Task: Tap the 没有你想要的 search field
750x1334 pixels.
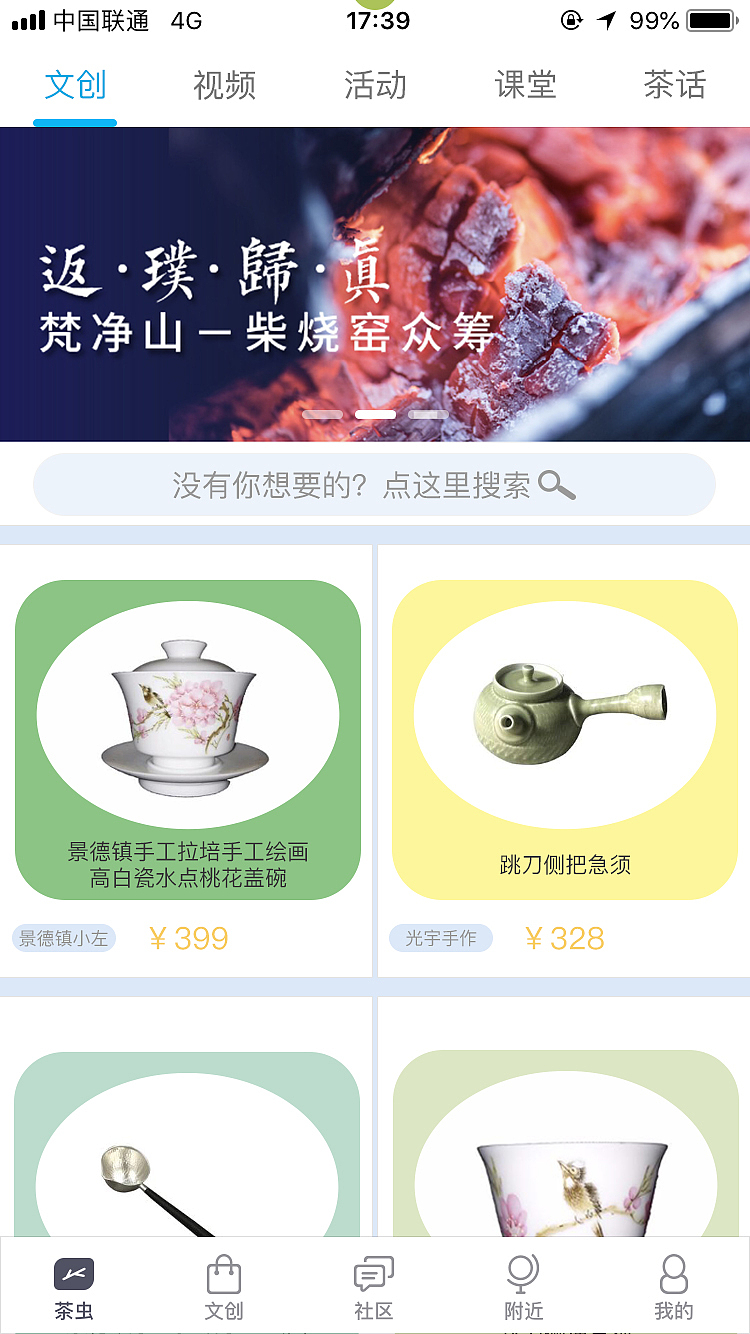Action: (x=330, y=486)
